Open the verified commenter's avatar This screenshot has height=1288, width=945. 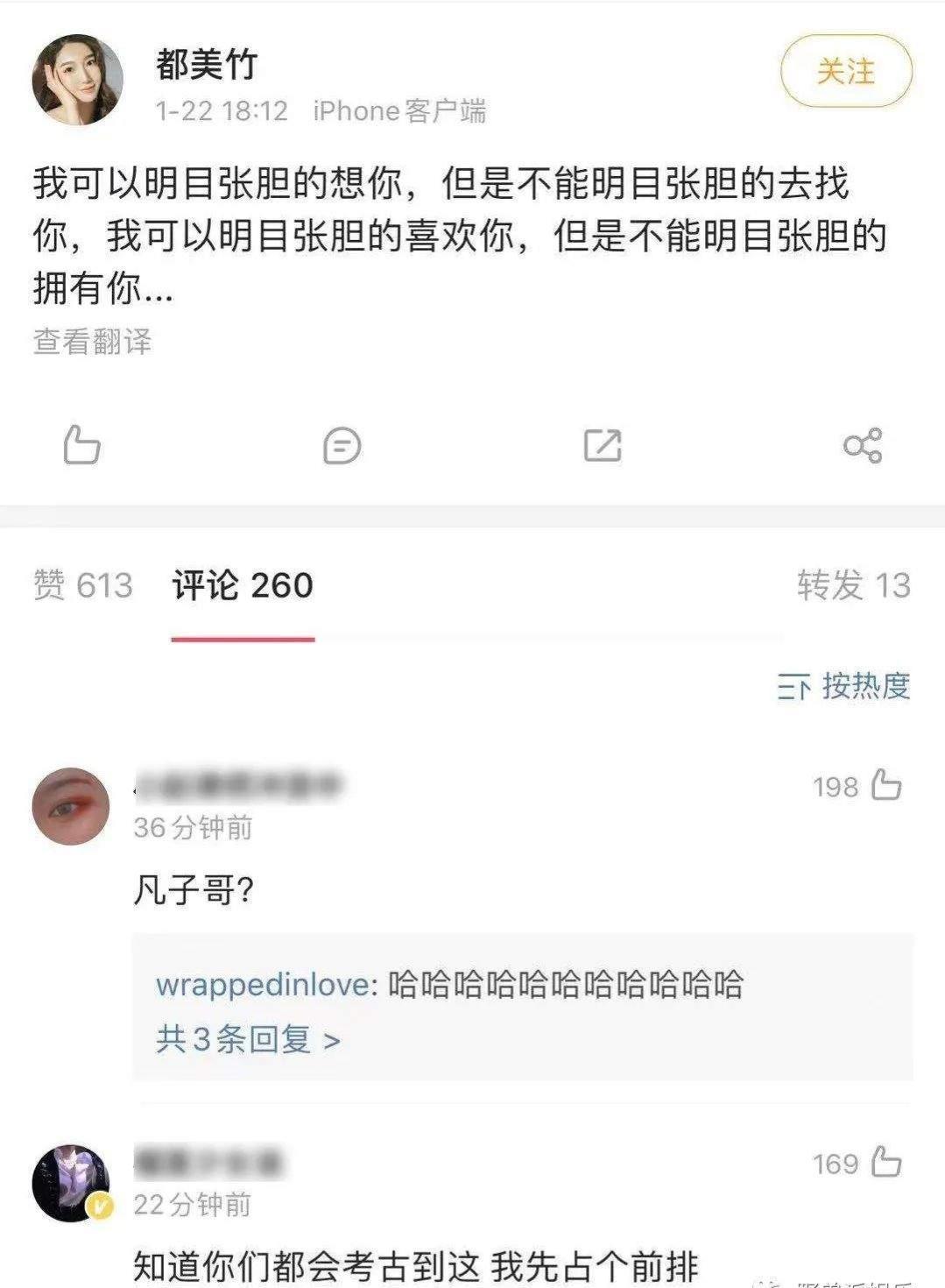pyautogui.click(x=71, y=1182)
